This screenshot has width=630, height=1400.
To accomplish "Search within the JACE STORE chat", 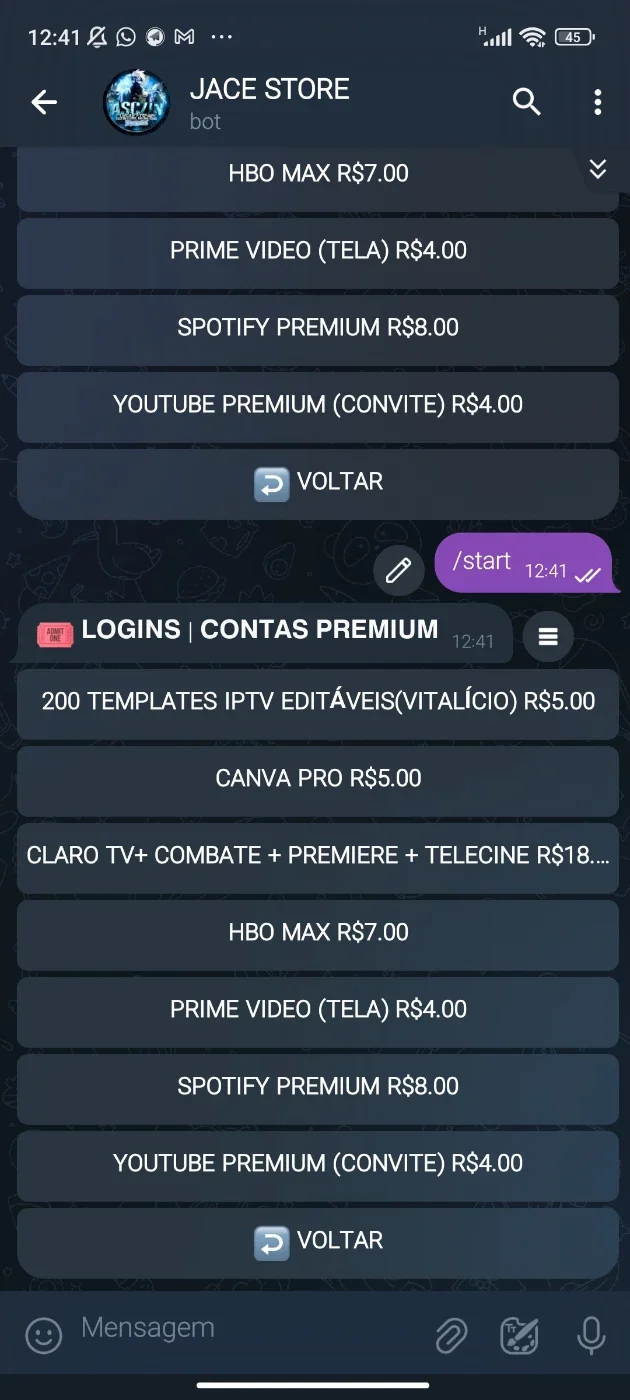I will coord(527,101).
